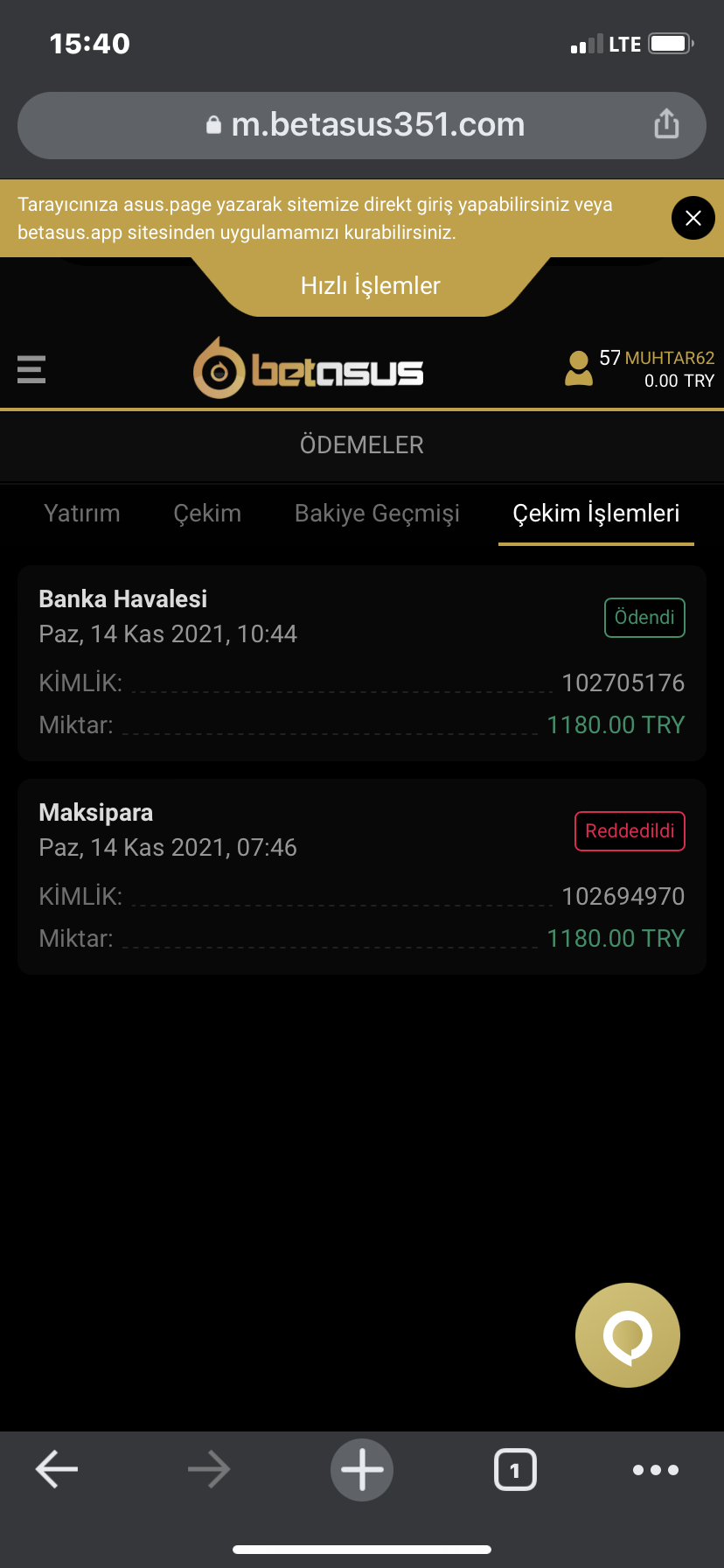This screenshot has width=724, height=1568.
Task: Dismiss the yellow browser tip banner
Action: point(693,218)
